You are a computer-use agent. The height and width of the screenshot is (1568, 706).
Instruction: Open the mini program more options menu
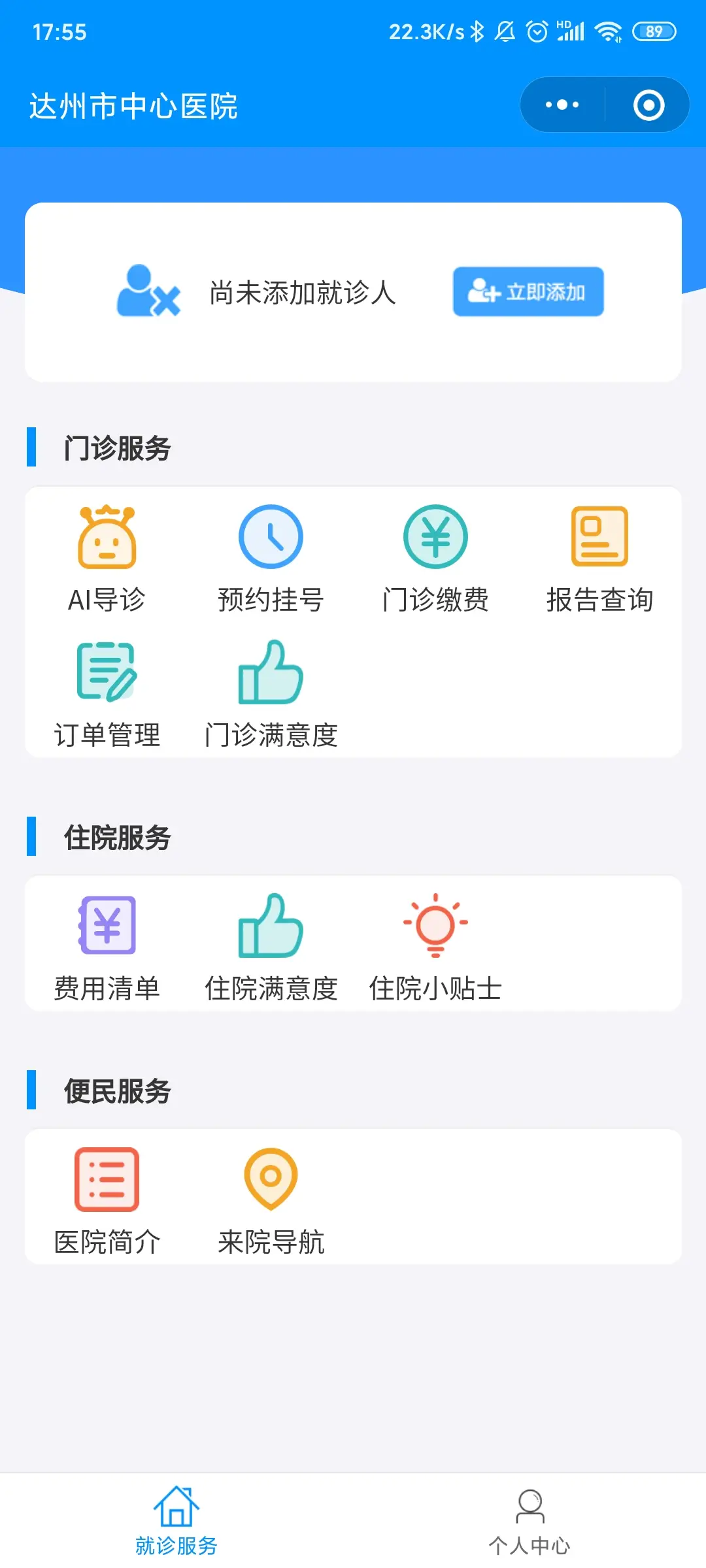(562, 105)
